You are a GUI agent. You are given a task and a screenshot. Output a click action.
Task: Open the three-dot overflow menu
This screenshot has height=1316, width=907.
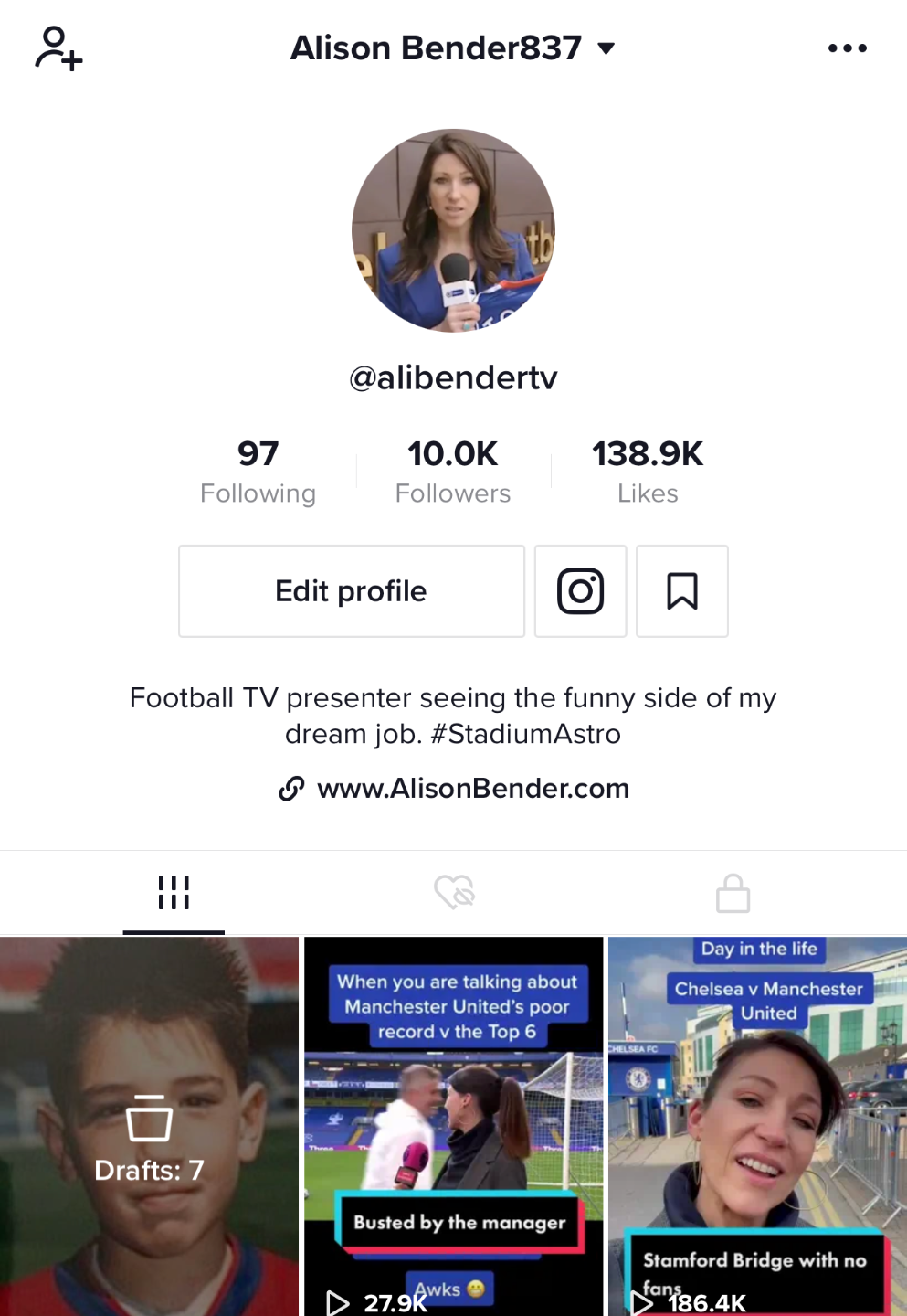click(847, 48)
